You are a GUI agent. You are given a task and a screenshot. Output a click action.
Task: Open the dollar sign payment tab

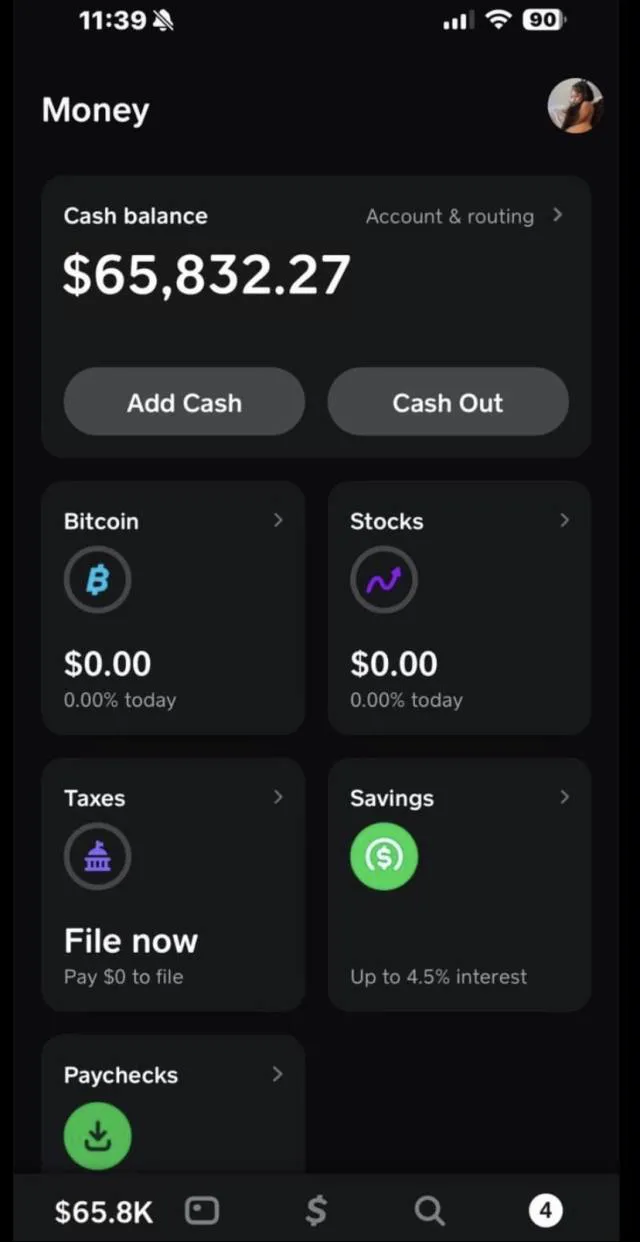pos(316,1211)
